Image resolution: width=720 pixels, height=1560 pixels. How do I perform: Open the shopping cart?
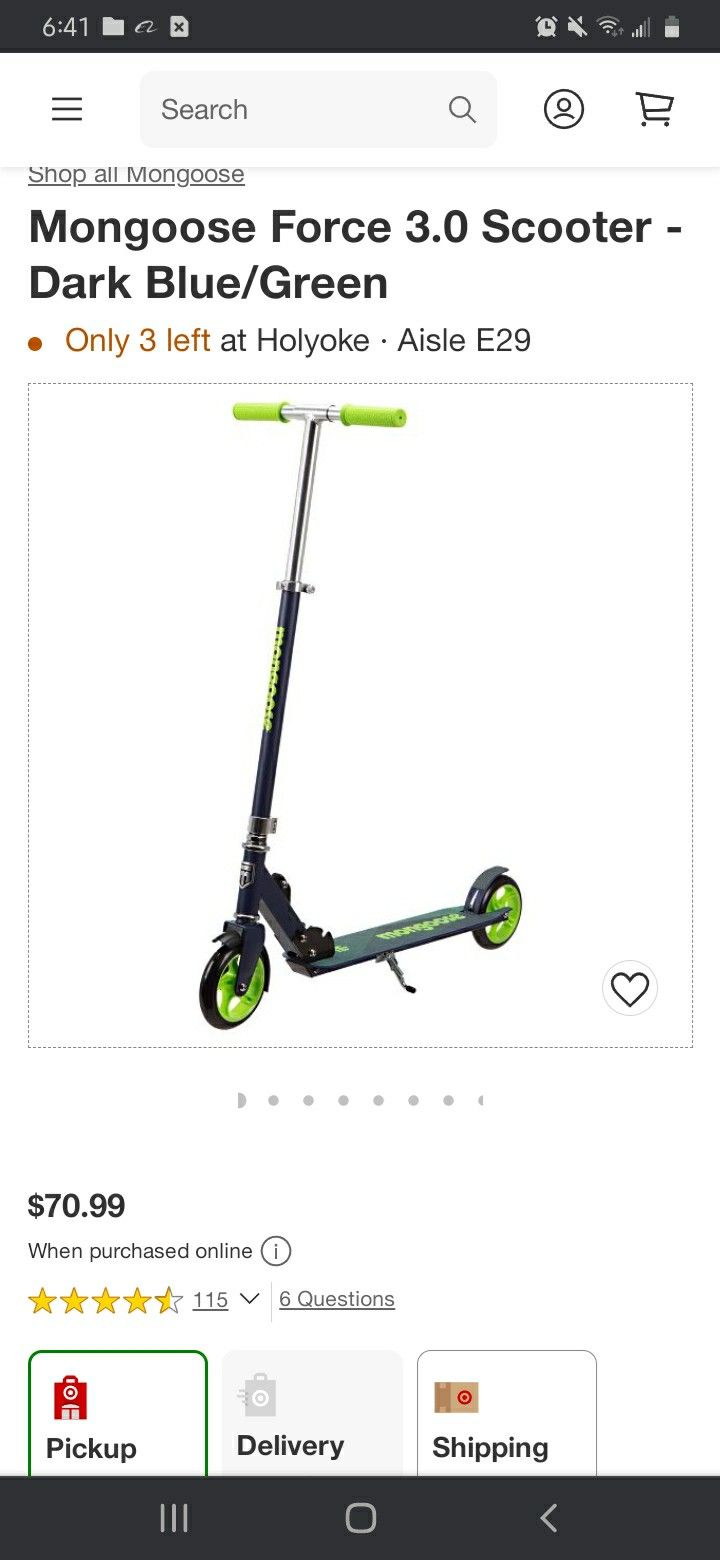pyautogui.click(x=655, y=109)
